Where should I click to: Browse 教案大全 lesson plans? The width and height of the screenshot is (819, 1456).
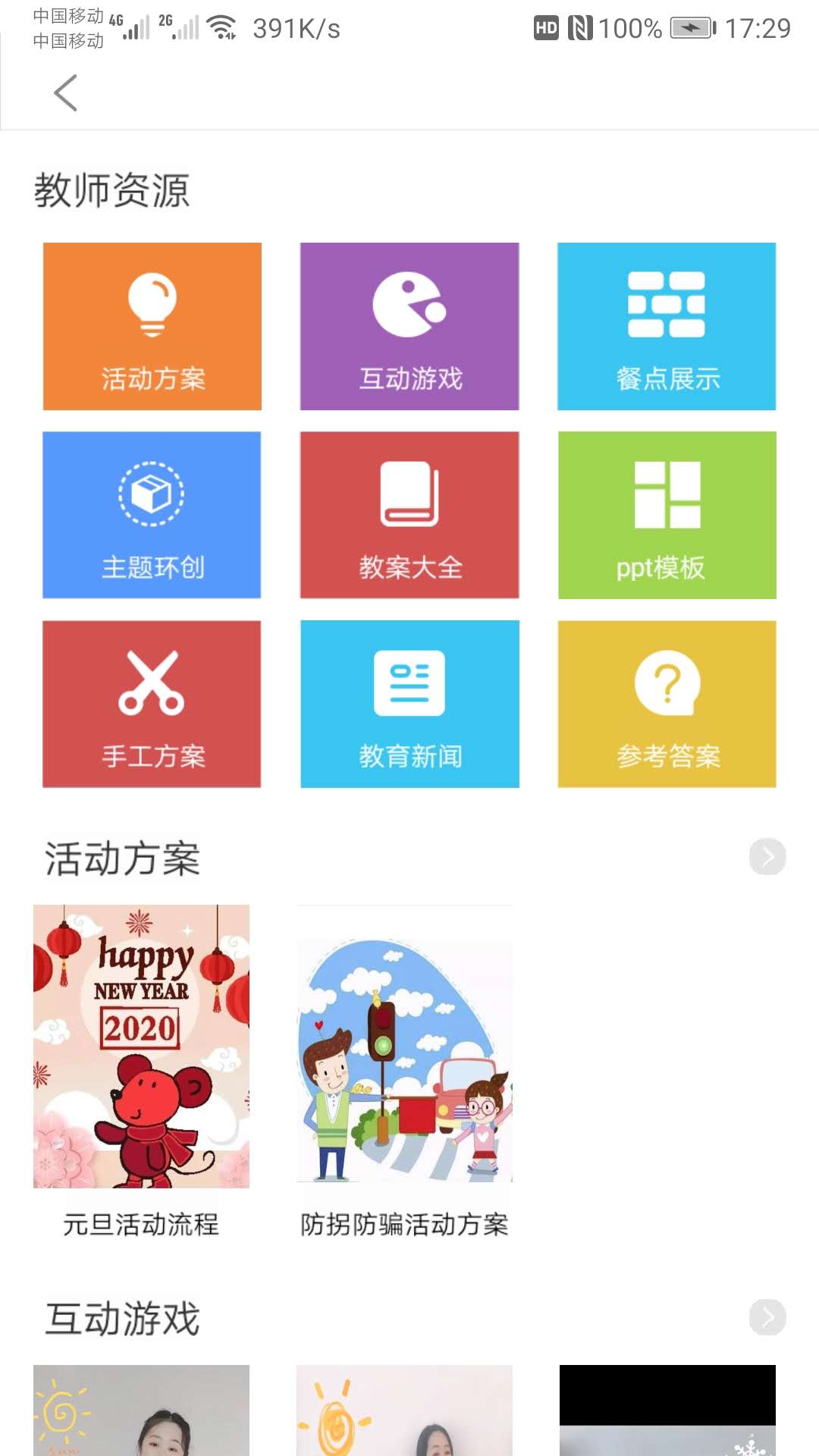(x=409, y=515)
